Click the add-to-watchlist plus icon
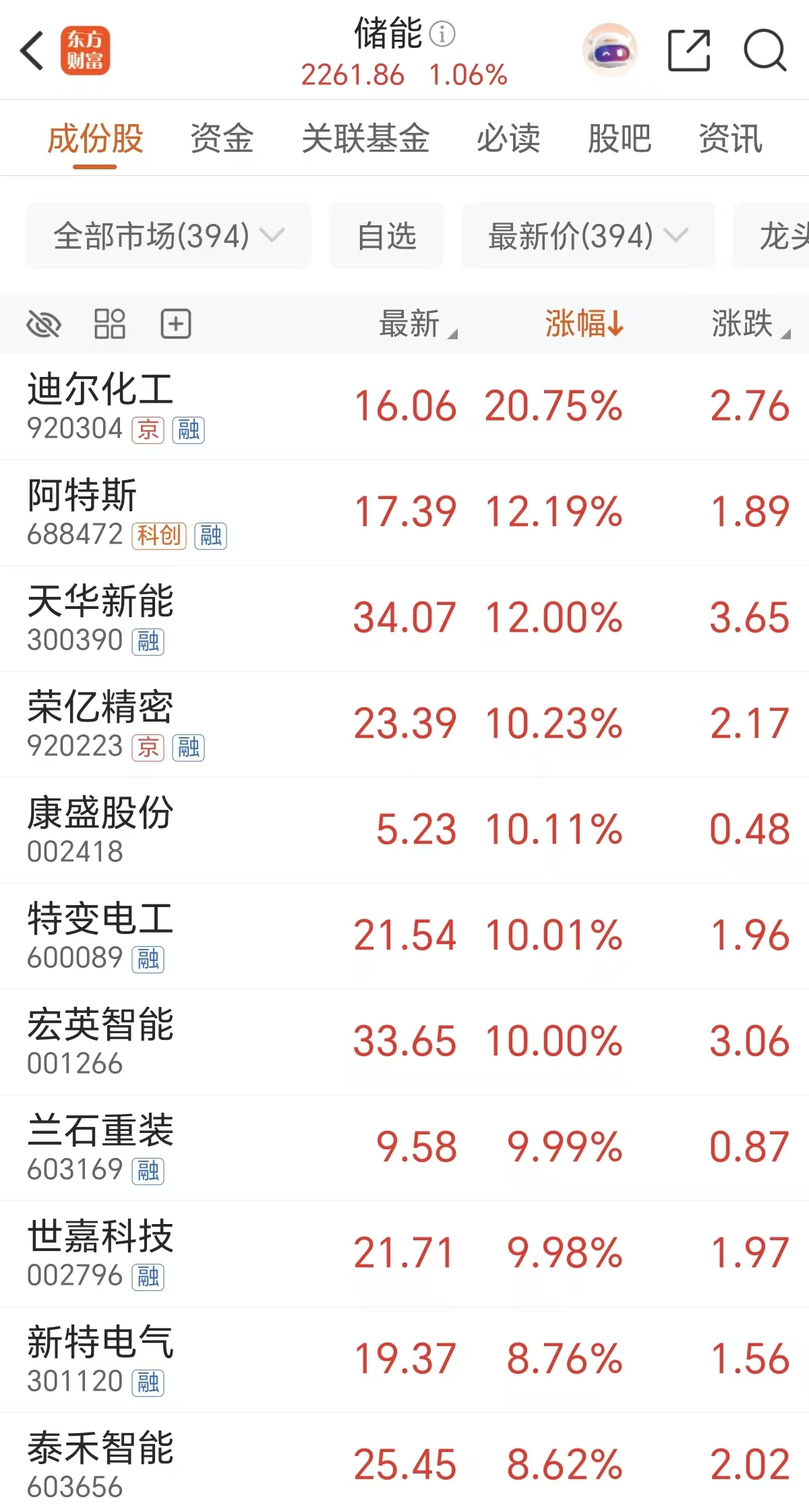 pyautogui.click(x=175, y=324)
